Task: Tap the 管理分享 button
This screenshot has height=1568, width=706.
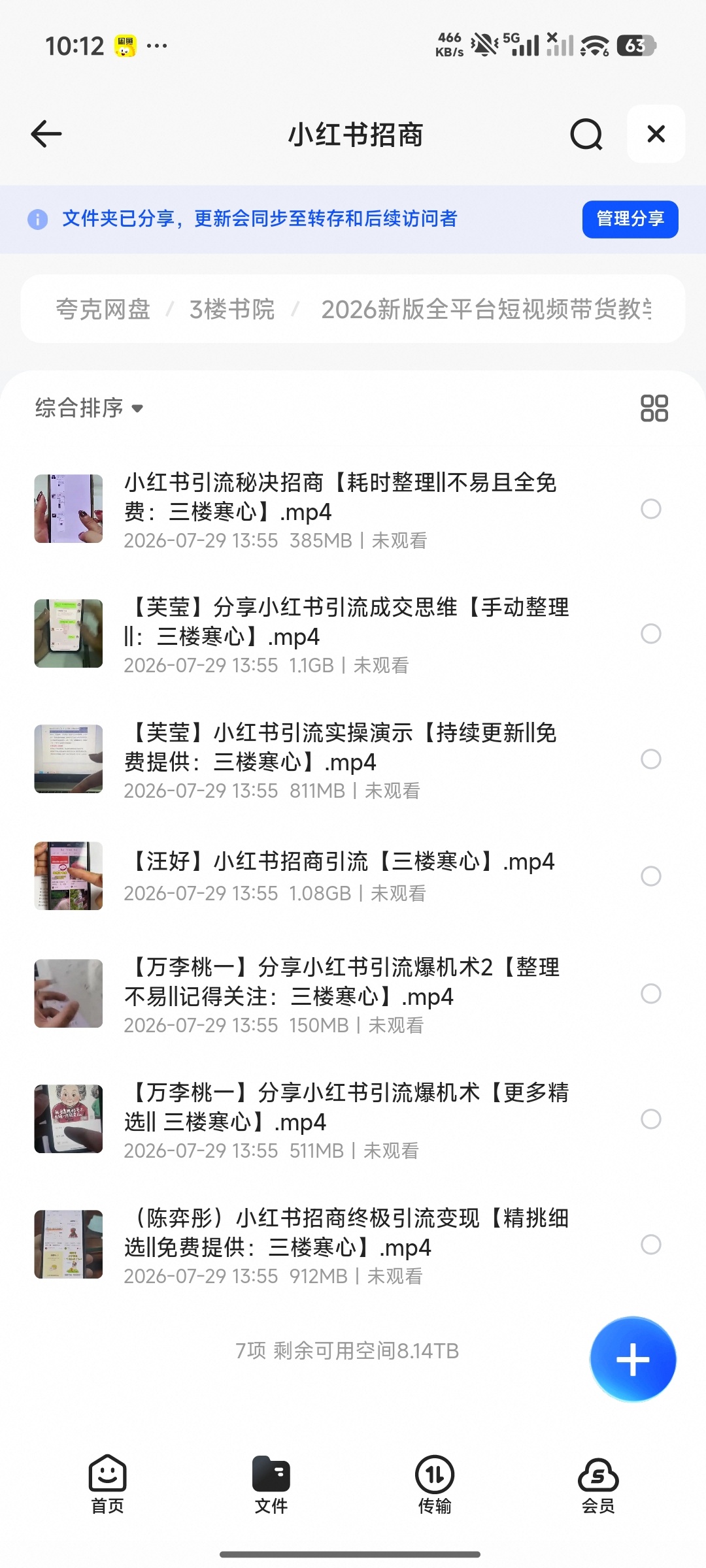Action: [630, 219]
